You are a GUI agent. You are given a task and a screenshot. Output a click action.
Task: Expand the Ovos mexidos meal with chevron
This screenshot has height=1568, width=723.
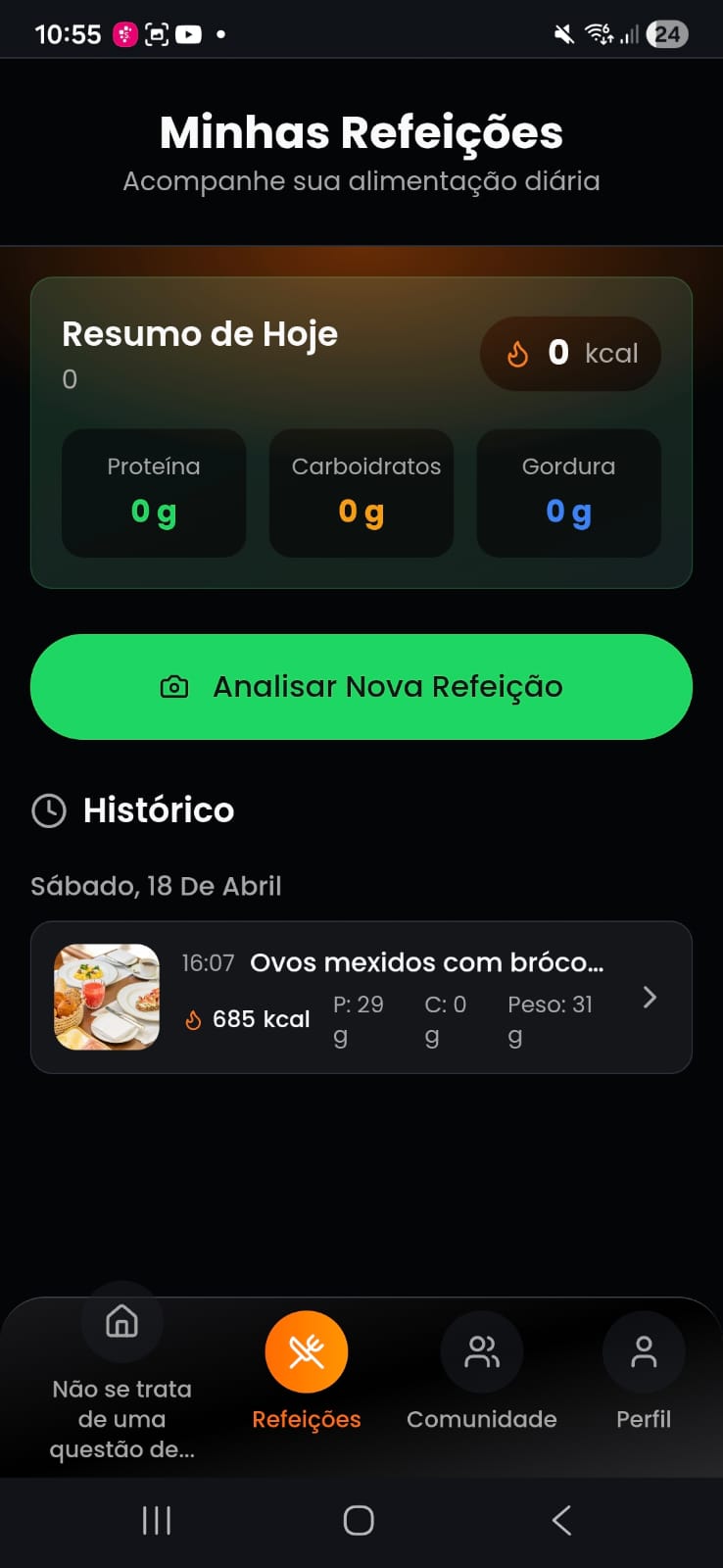coord(649,997)
